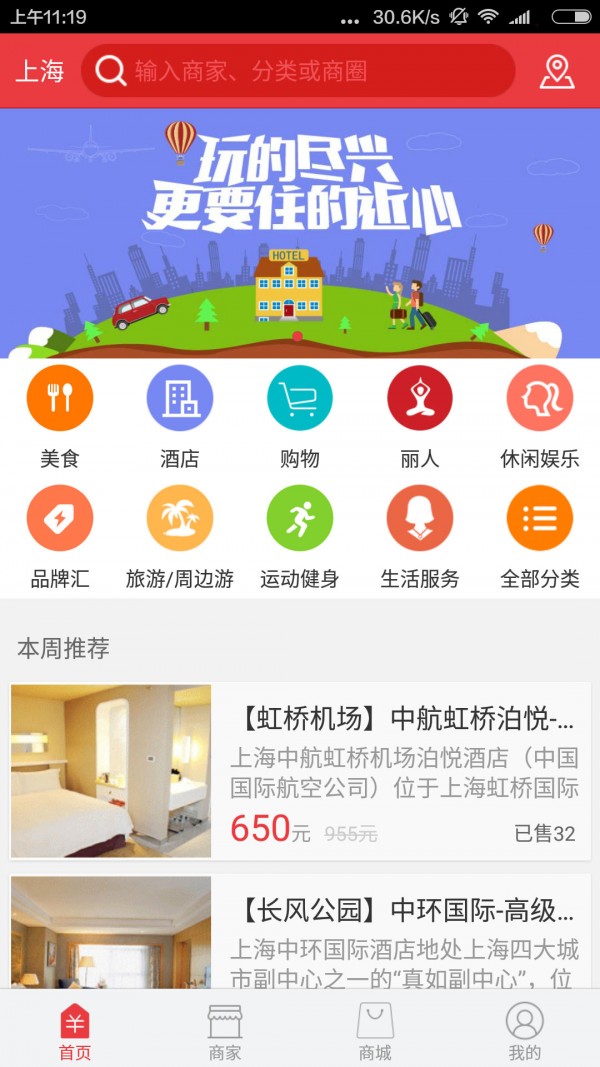
Task: Switch to the 商家 tab
Action: (x=225, y=1031)
